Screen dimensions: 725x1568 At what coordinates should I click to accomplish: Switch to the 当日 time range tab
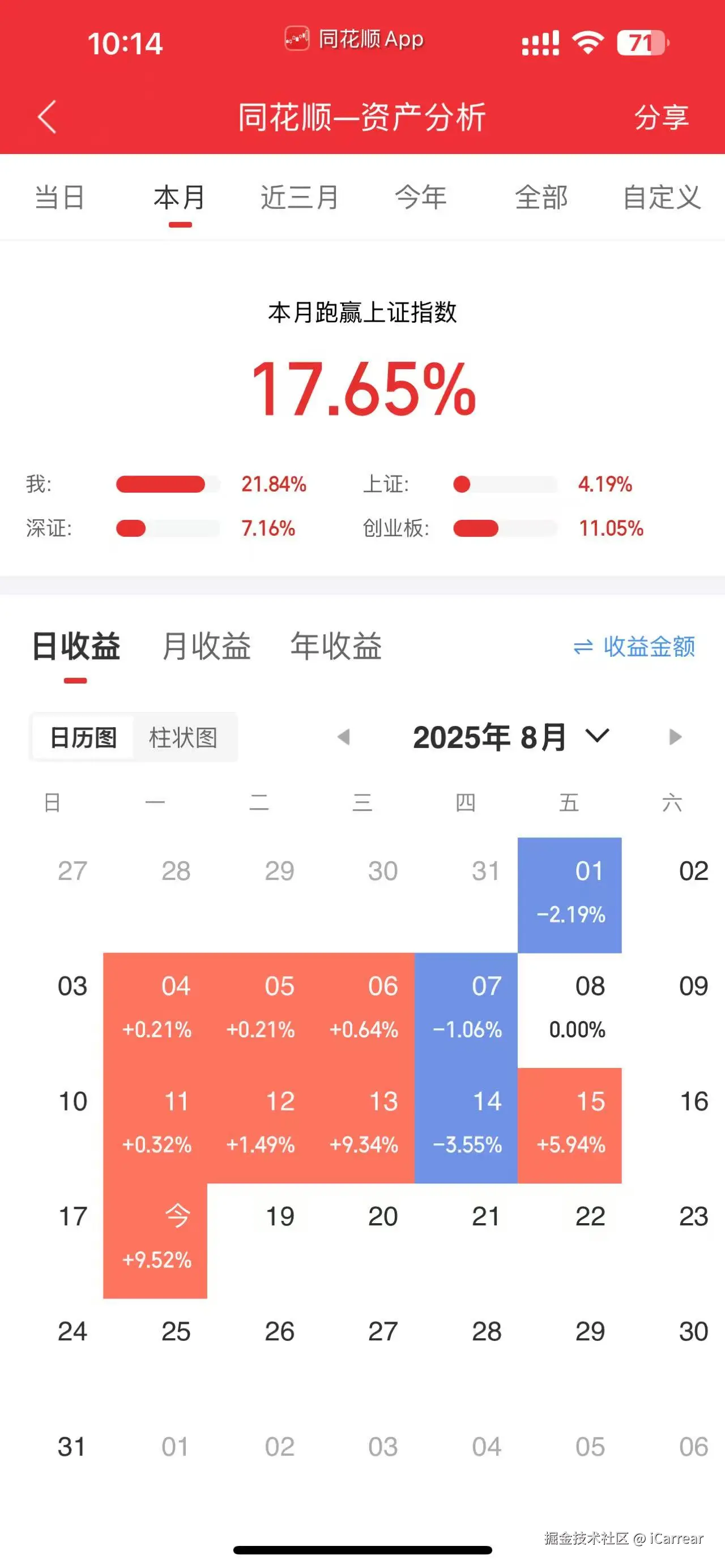tap(59, 198)
